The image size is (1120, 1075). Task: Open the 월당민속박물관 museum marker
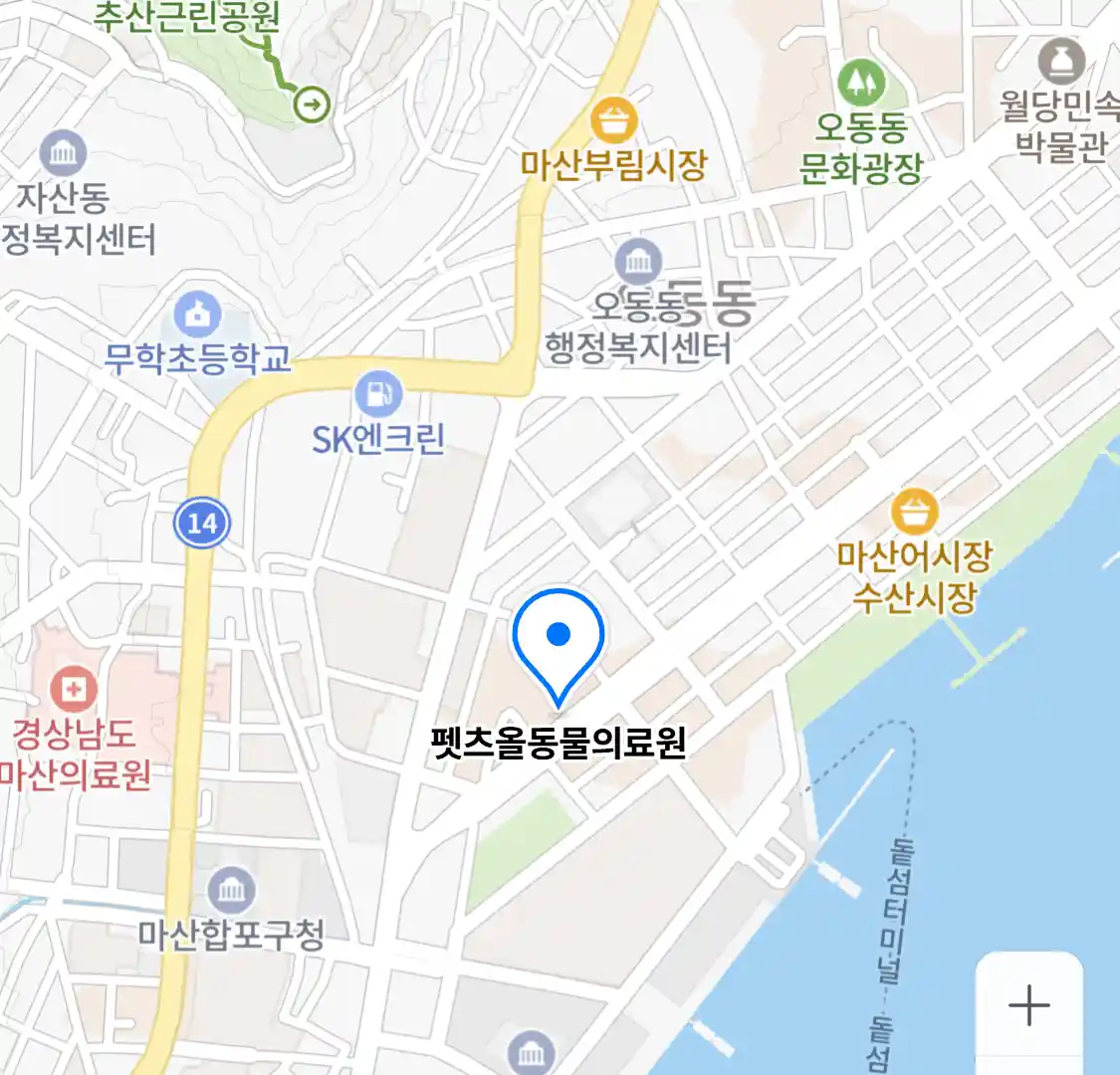point(1061,63)
